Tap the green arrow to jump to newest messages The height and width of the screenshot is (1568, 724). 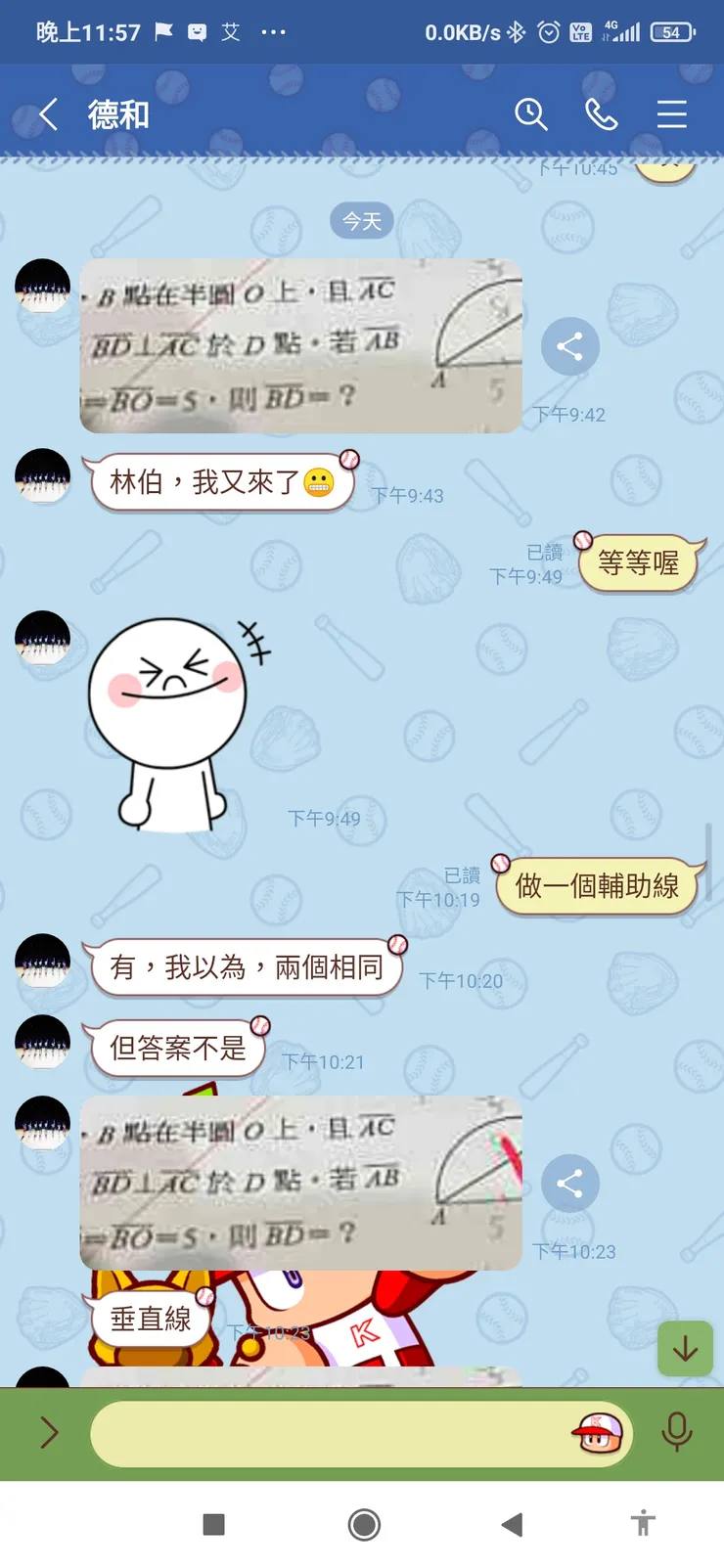(685, 1348)
